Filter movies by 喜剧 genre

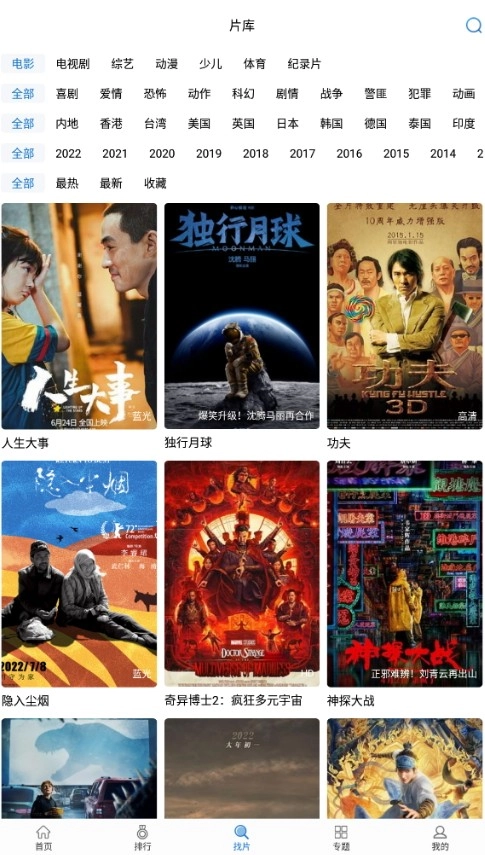point(67,94)
